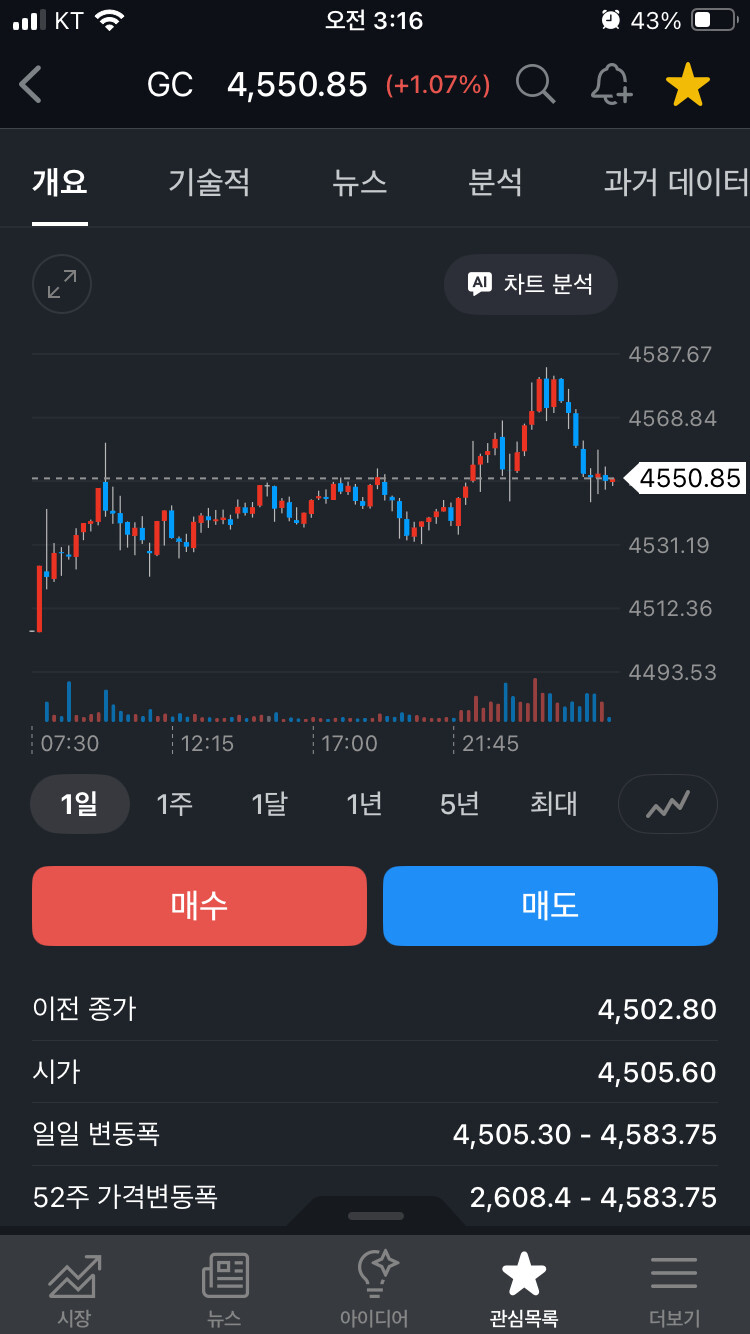The height and width of the screenshot is (1334, 750).
Task: Open the 뉴스 top tab
Action: 359,182
